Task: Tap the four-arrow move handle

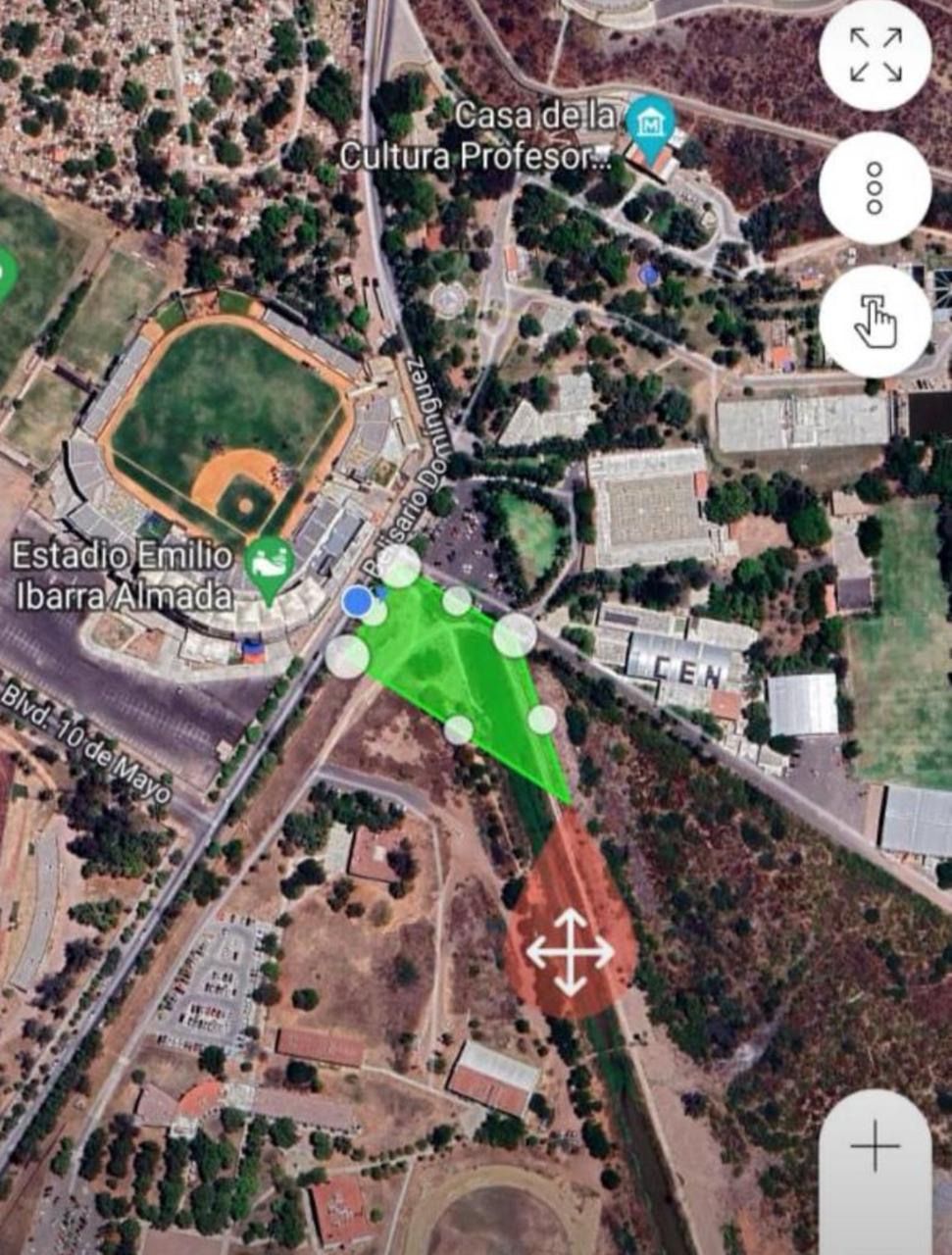Action: coord(571,951)
